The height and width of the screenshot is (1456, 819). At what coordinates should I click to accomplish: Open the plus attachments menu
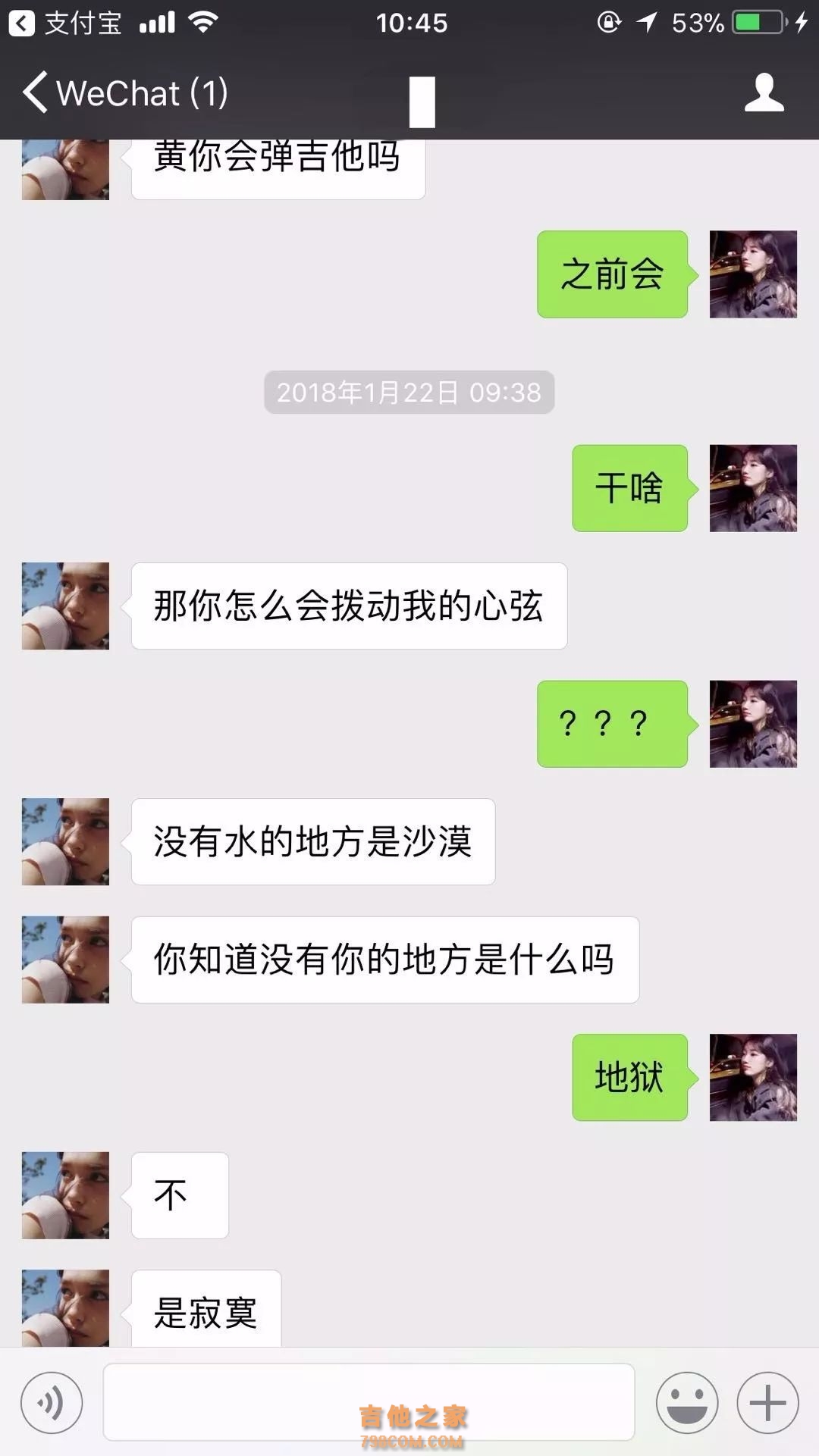click(x=767, y=1402)
